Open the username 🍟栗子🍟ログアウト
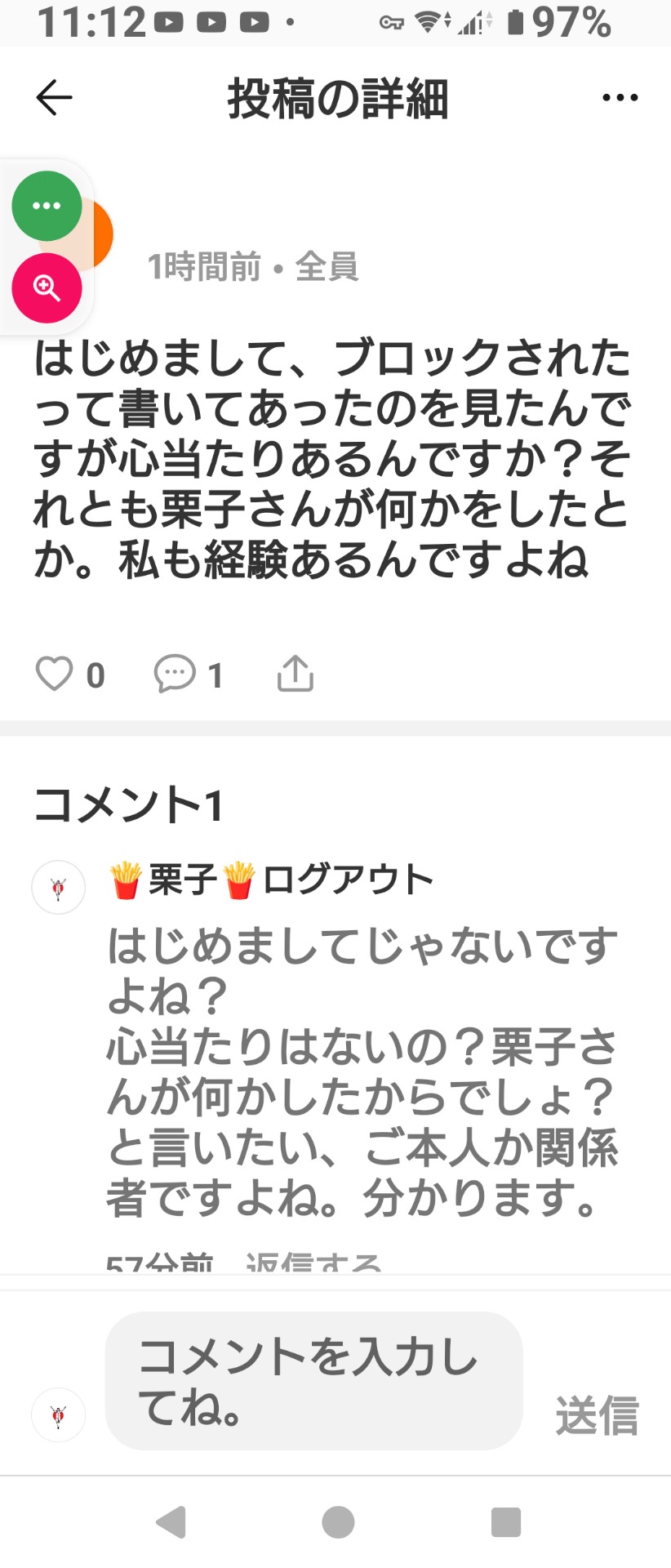 269,880
